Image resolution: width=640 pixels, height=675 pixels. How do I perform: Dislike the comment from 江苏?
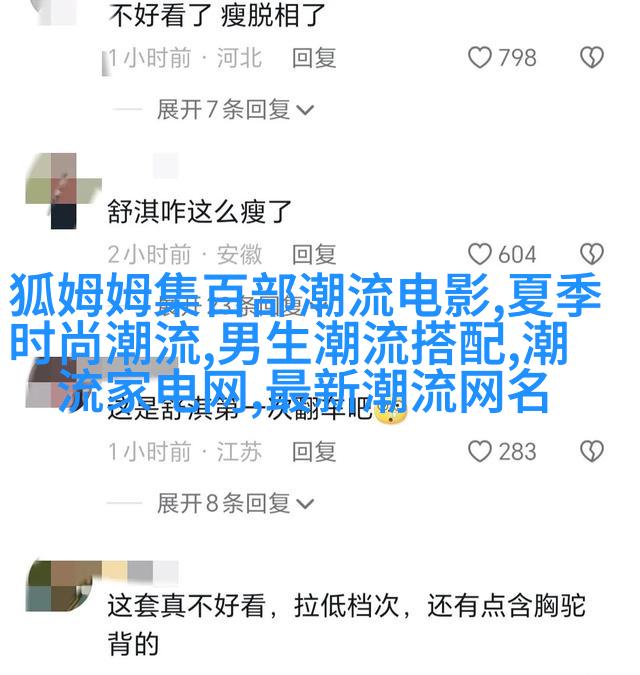[592, 451]
